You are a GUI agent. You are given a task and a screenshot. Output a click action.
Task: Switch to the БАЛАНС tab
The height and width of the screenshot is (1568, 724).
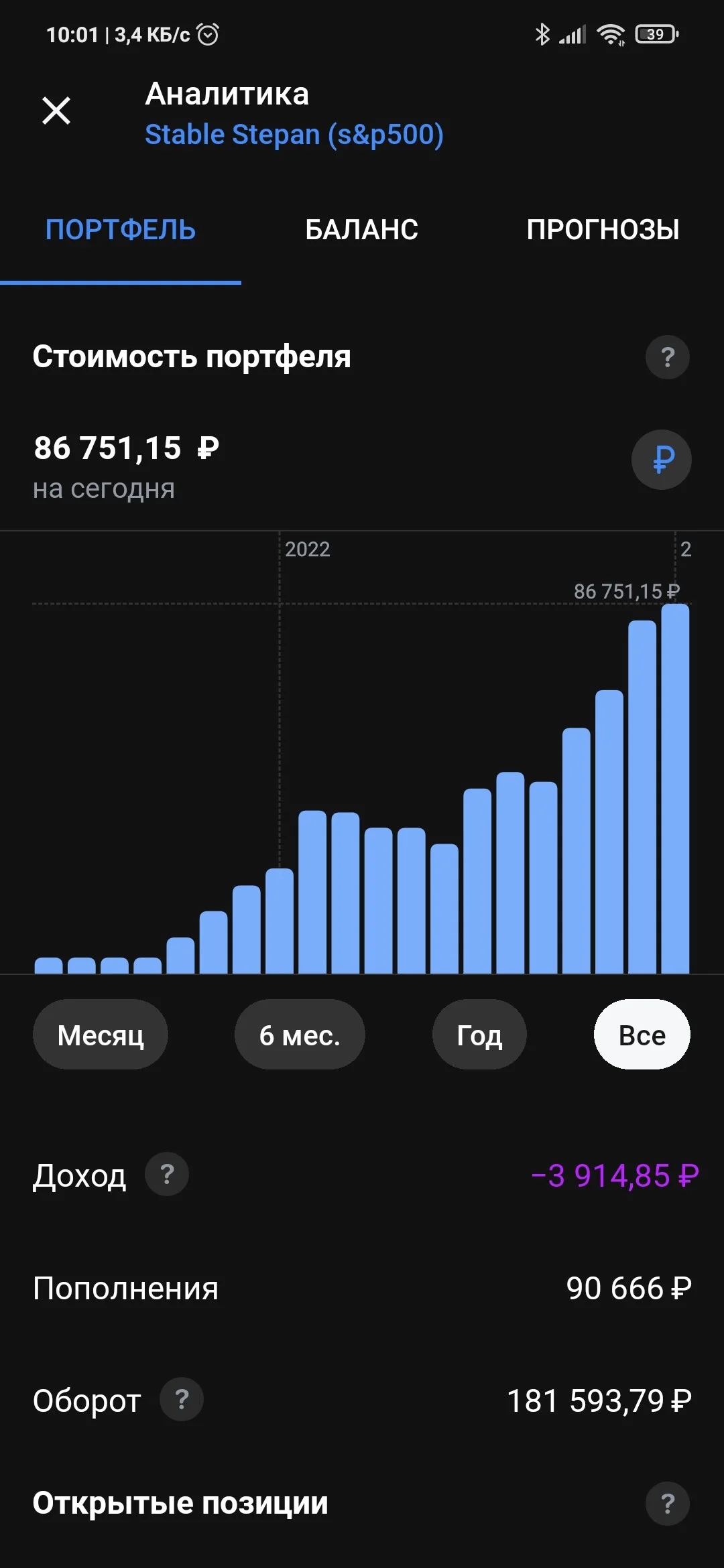pos(362,230)
